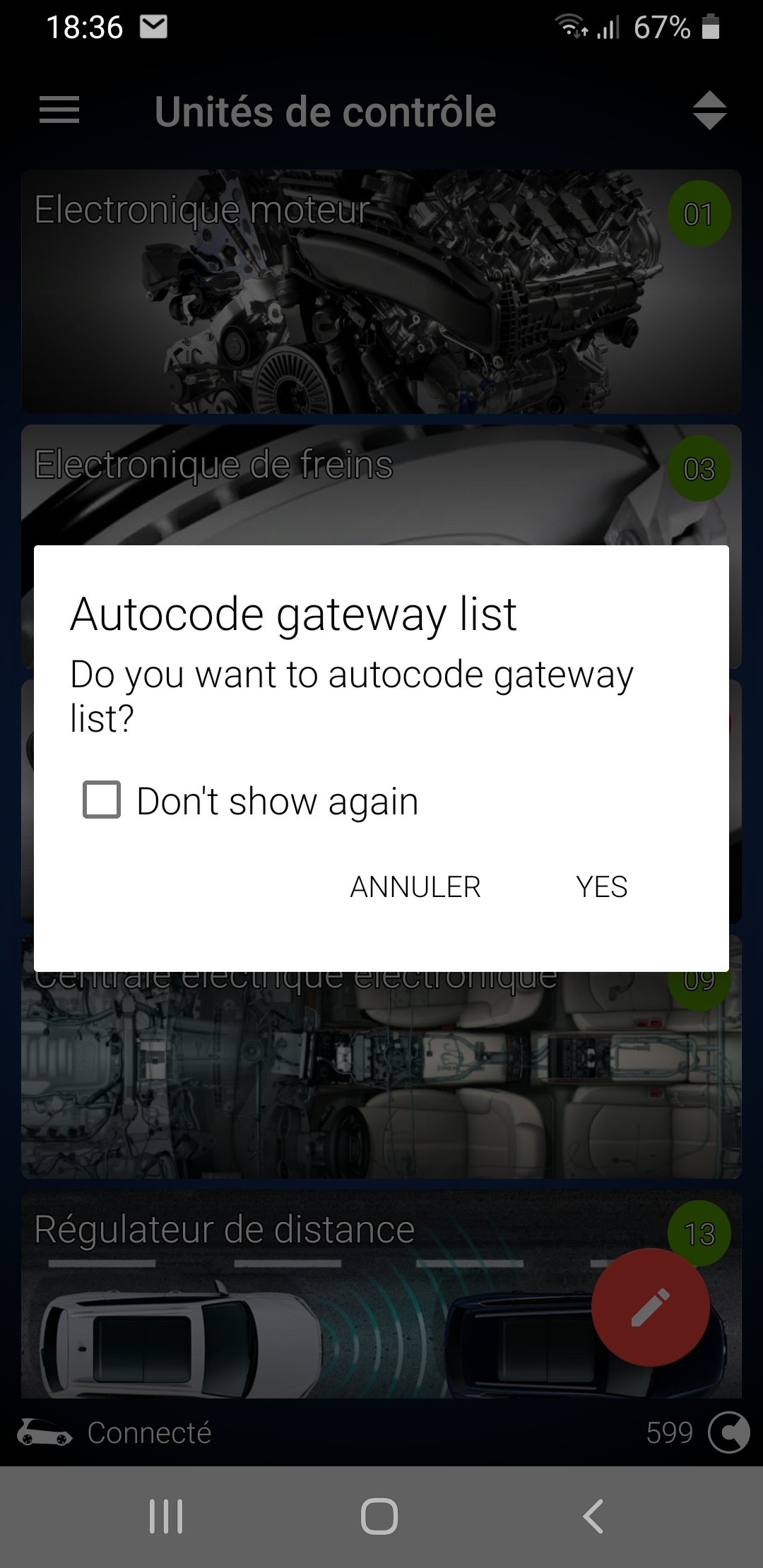Confirm autocode with the YES button
The height and width of the screenshot is (1568, 763).
[x=601, y=886]
